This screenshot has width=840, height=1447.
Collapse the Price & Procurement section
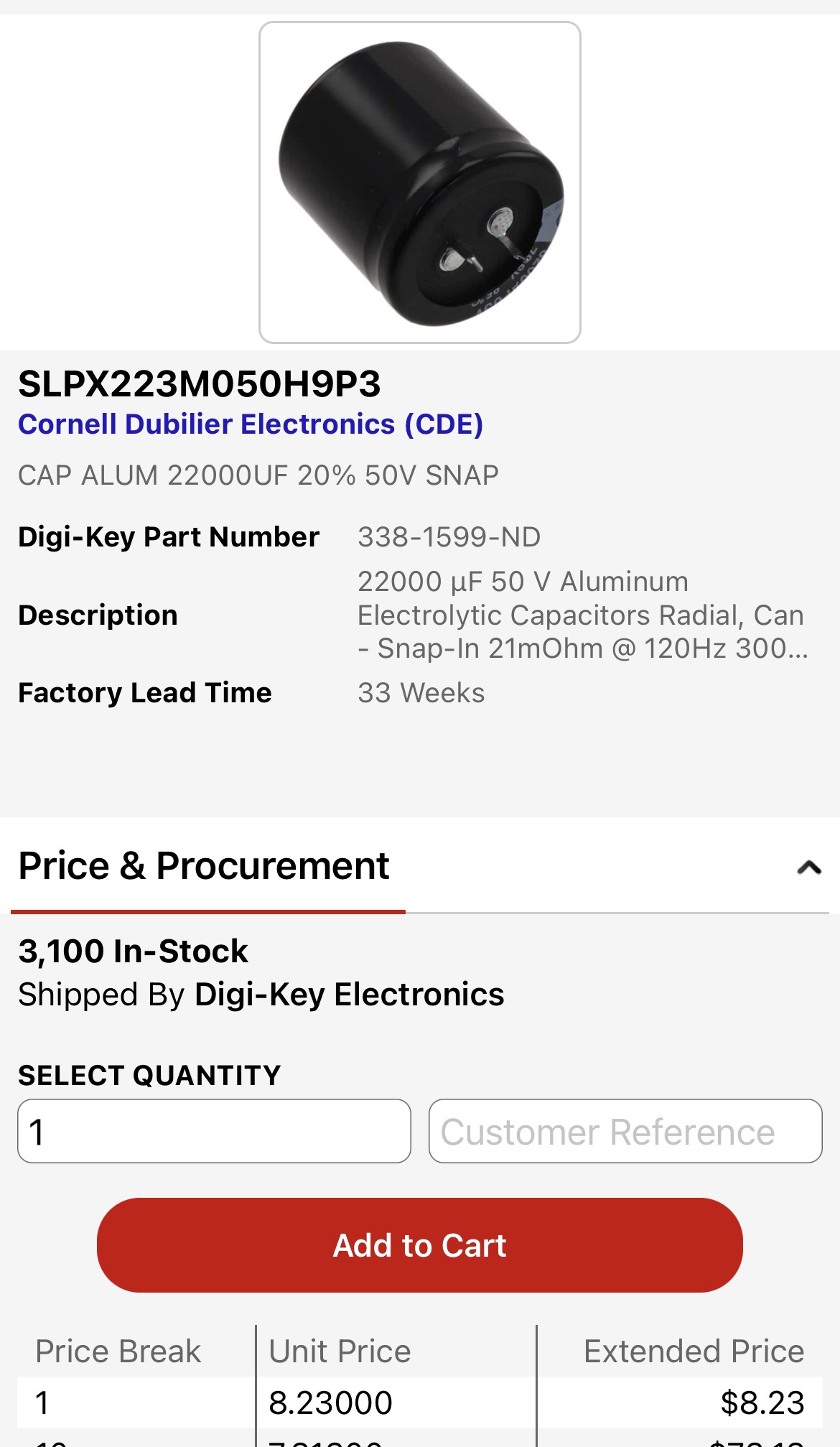809,867
